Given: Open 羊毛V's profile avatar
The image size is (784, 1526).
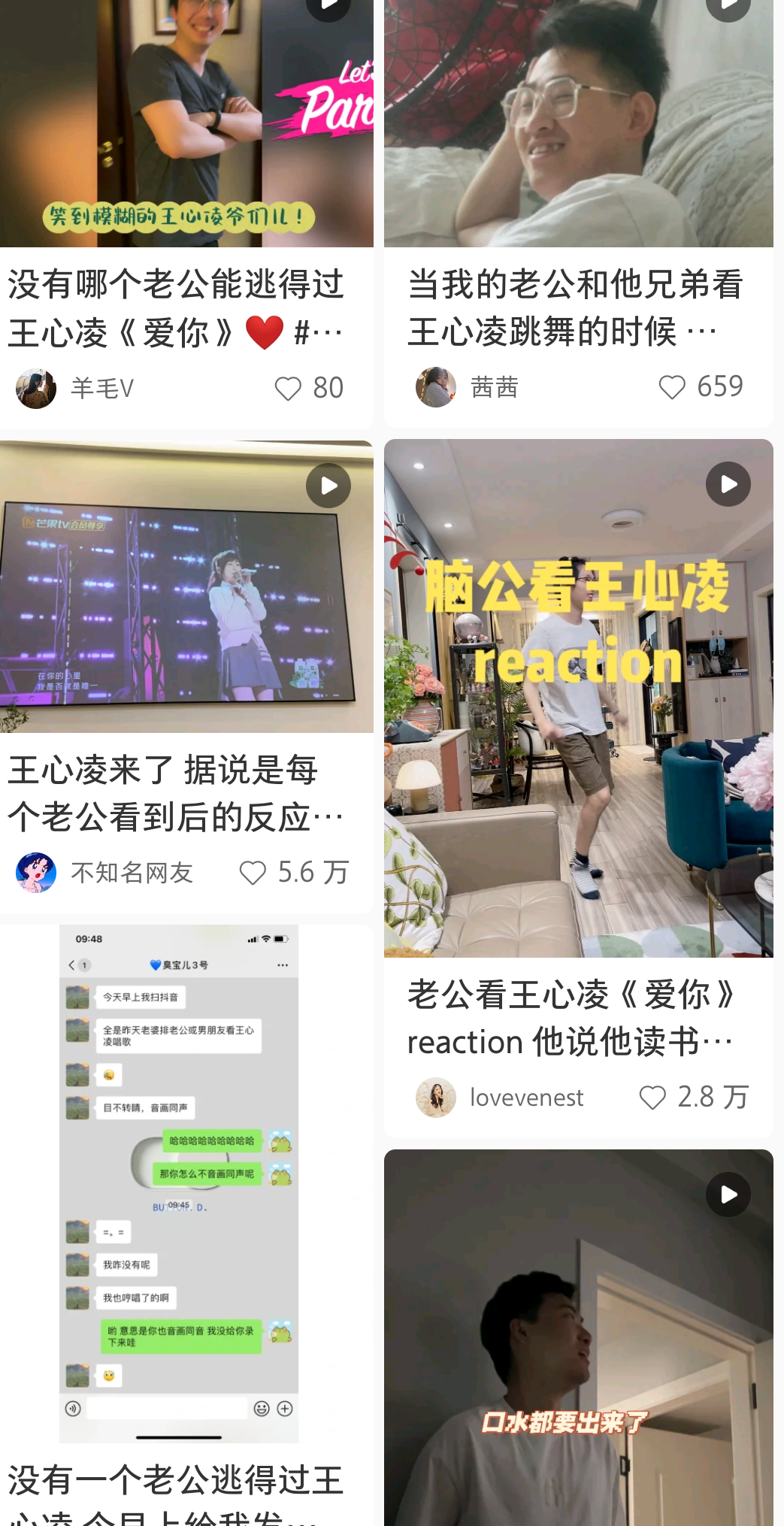Looking at the screenshot, I should point(36,389).
